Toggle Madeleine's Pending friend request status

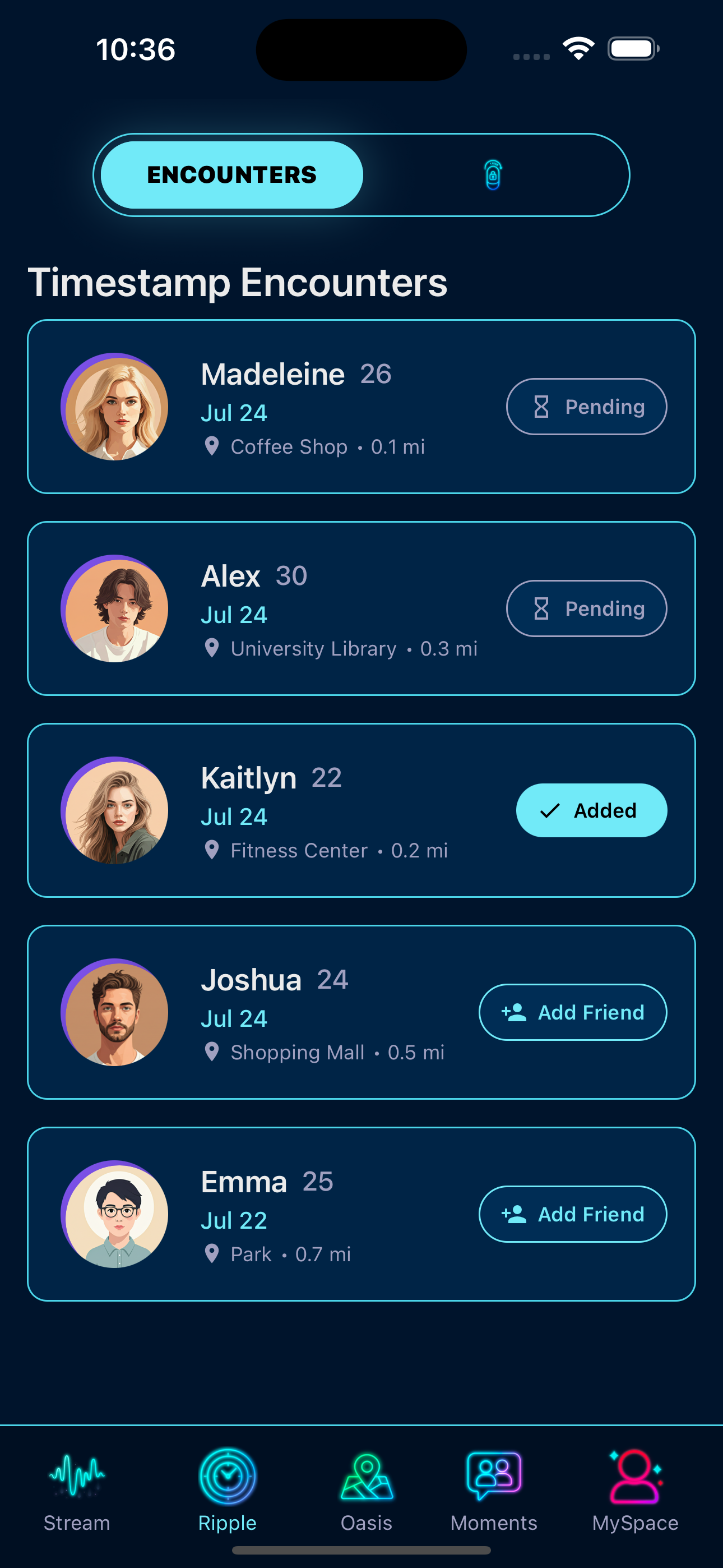(586, 406)
